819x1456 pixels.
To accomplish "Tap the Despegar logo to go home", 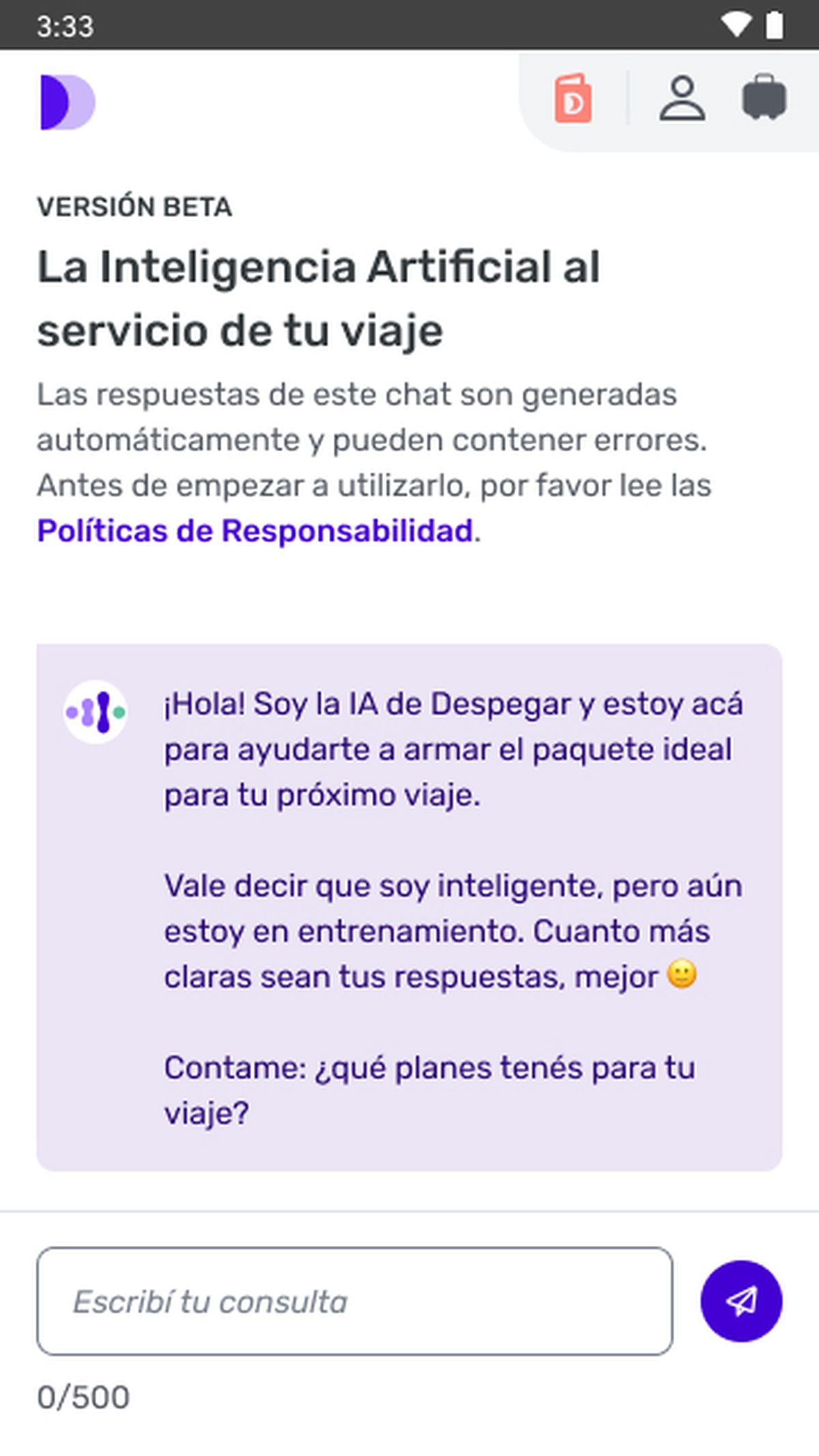I will pyautogui.click(x=68, y=102).
